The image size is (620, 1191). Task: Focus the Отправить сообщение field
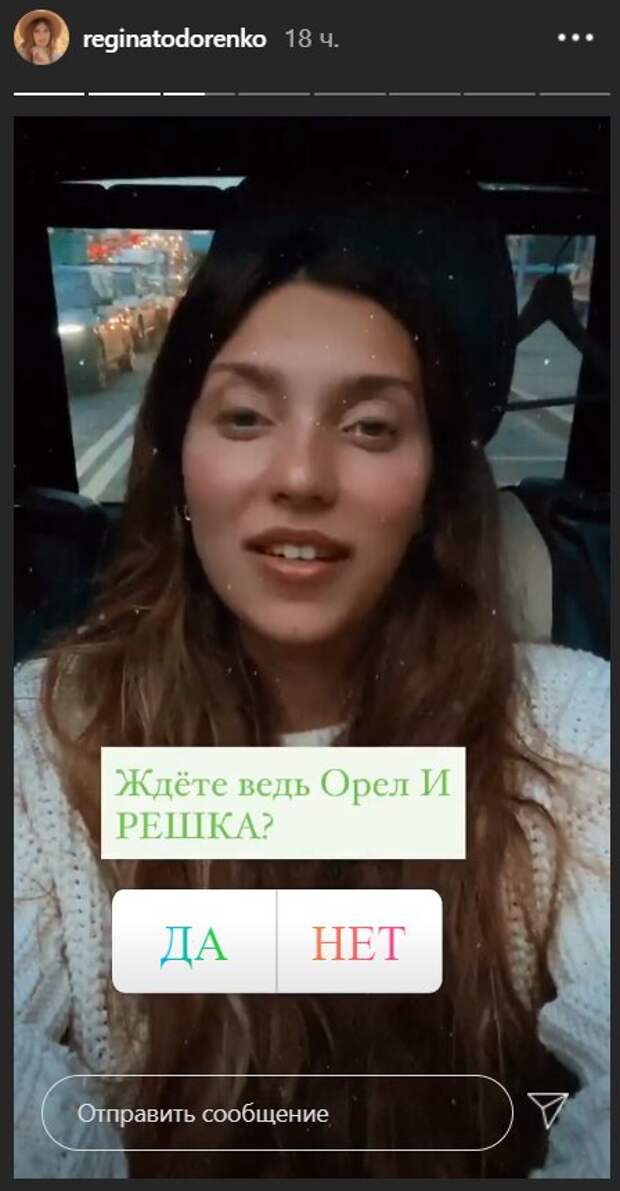(276, 1112)
